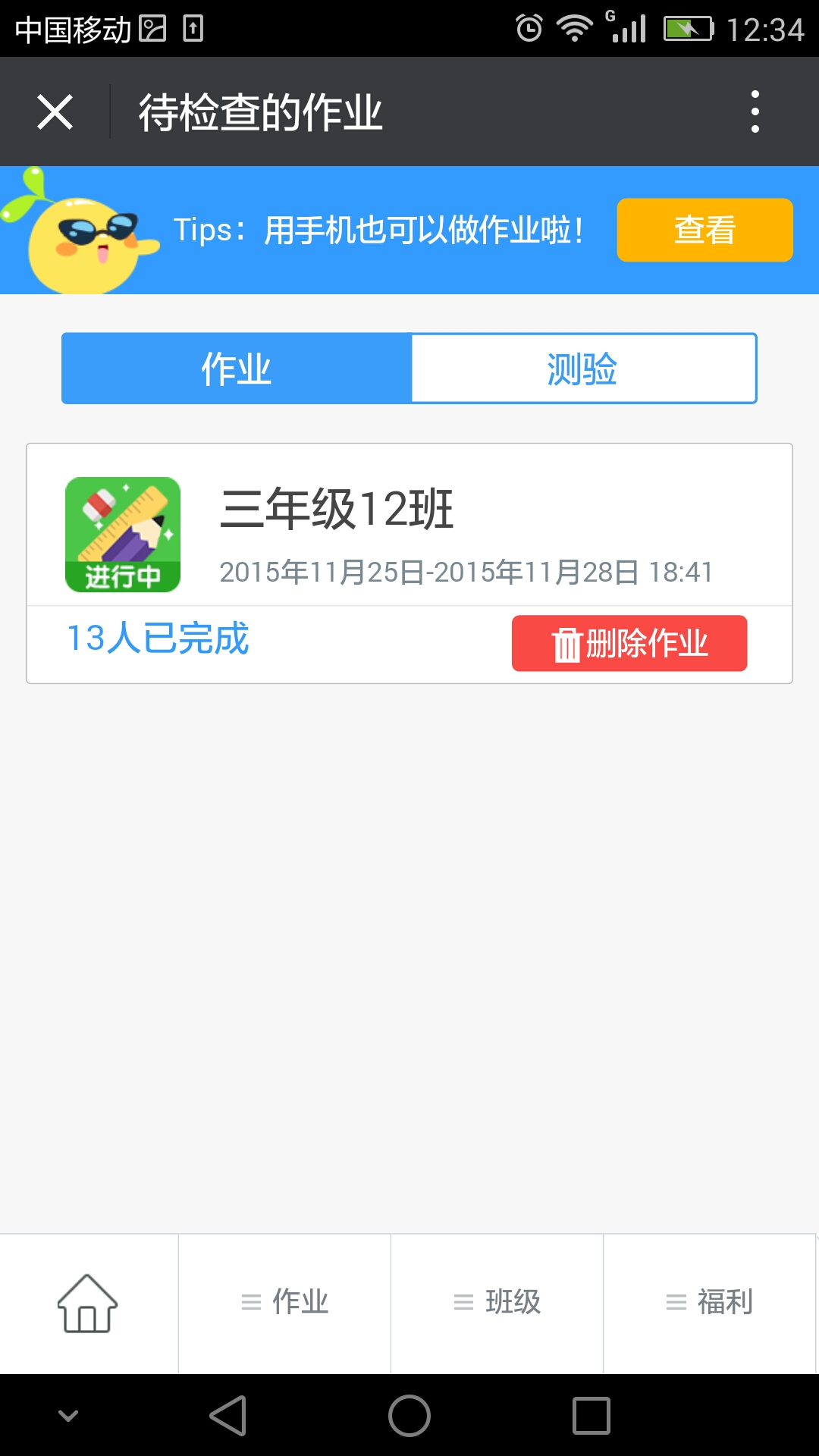This screenshot has width=819, height=1456.
Task: View the 13人已完成 list
Action: [x=158, y=639]
